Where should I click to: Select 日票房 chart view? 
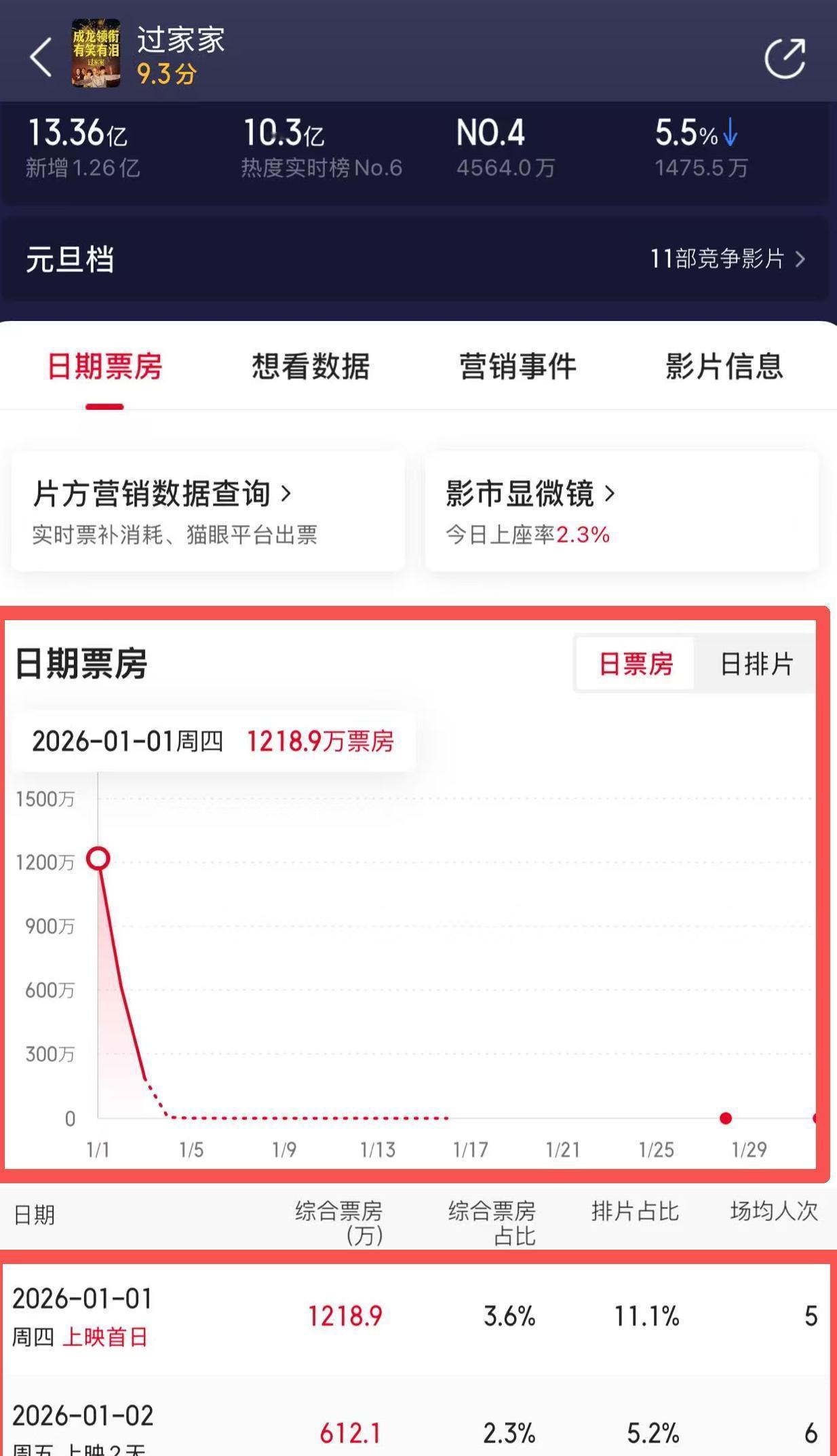pyautogui.click(x=636, y=664)
